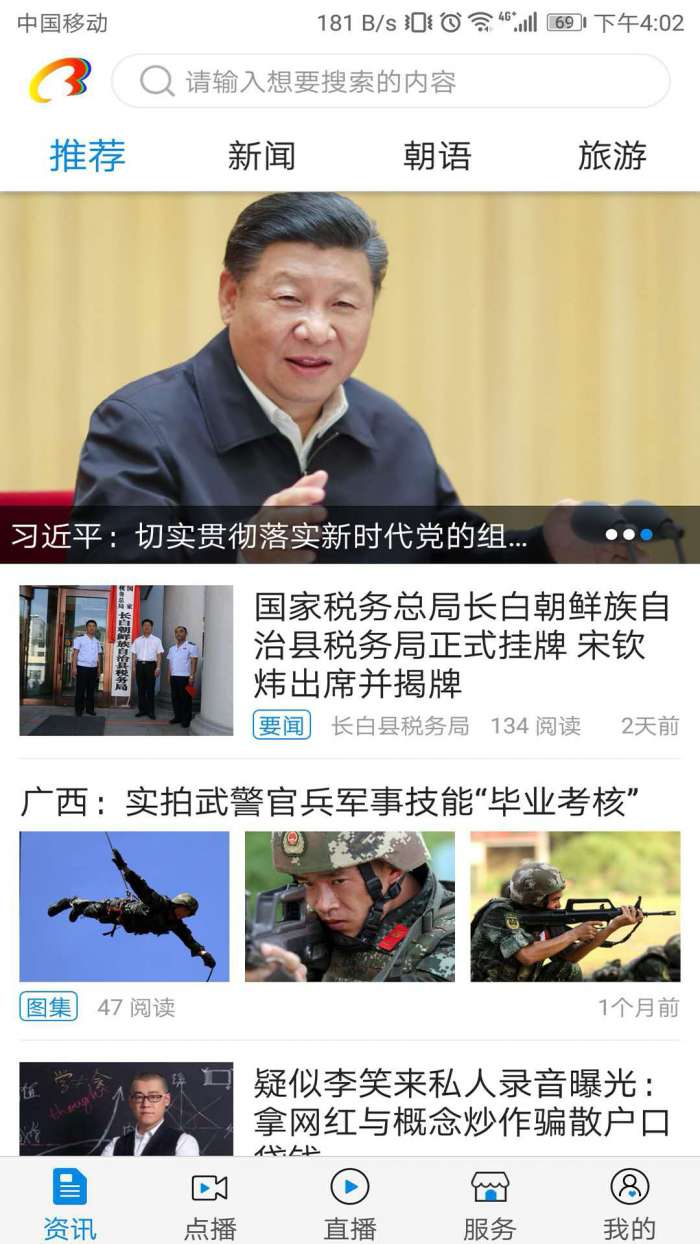Open the 疑似李笑来私人录音曝光 article

[460, 1105]
